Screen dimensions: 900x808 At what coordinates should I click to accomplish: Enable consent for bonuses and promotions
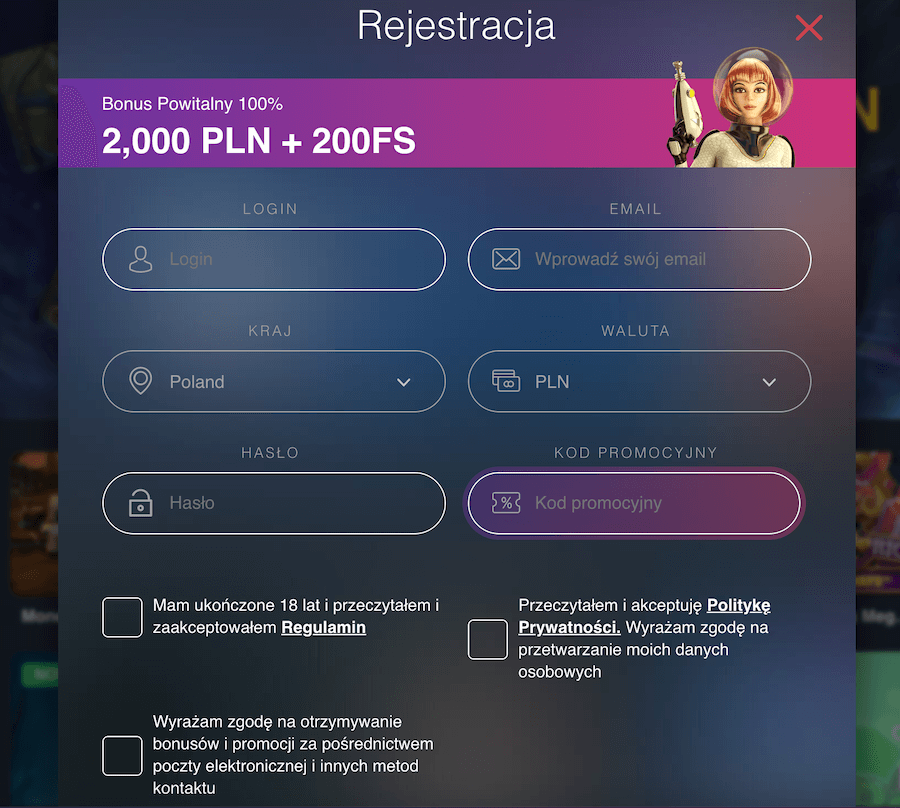click(122, 755)
